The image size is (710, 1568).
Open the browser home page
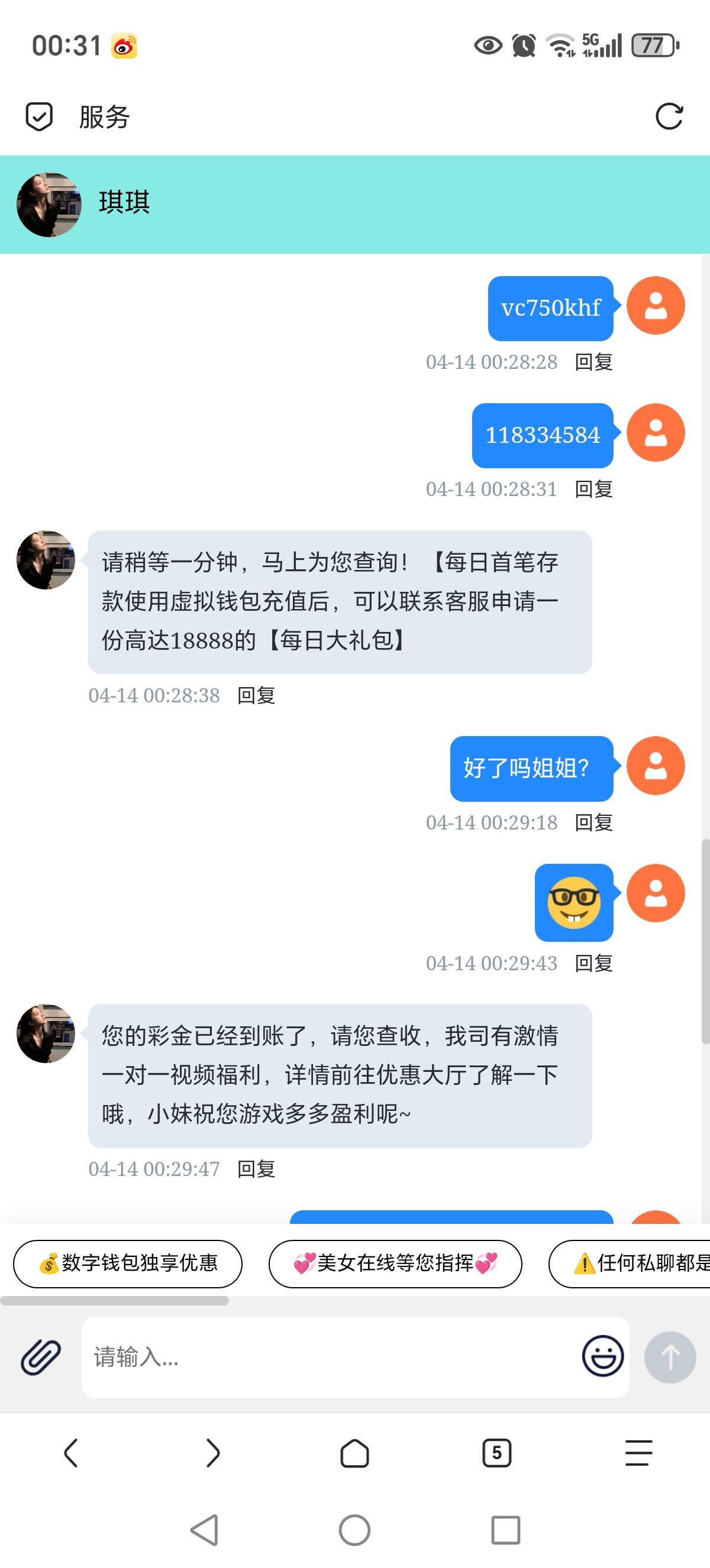(354, 1453)
